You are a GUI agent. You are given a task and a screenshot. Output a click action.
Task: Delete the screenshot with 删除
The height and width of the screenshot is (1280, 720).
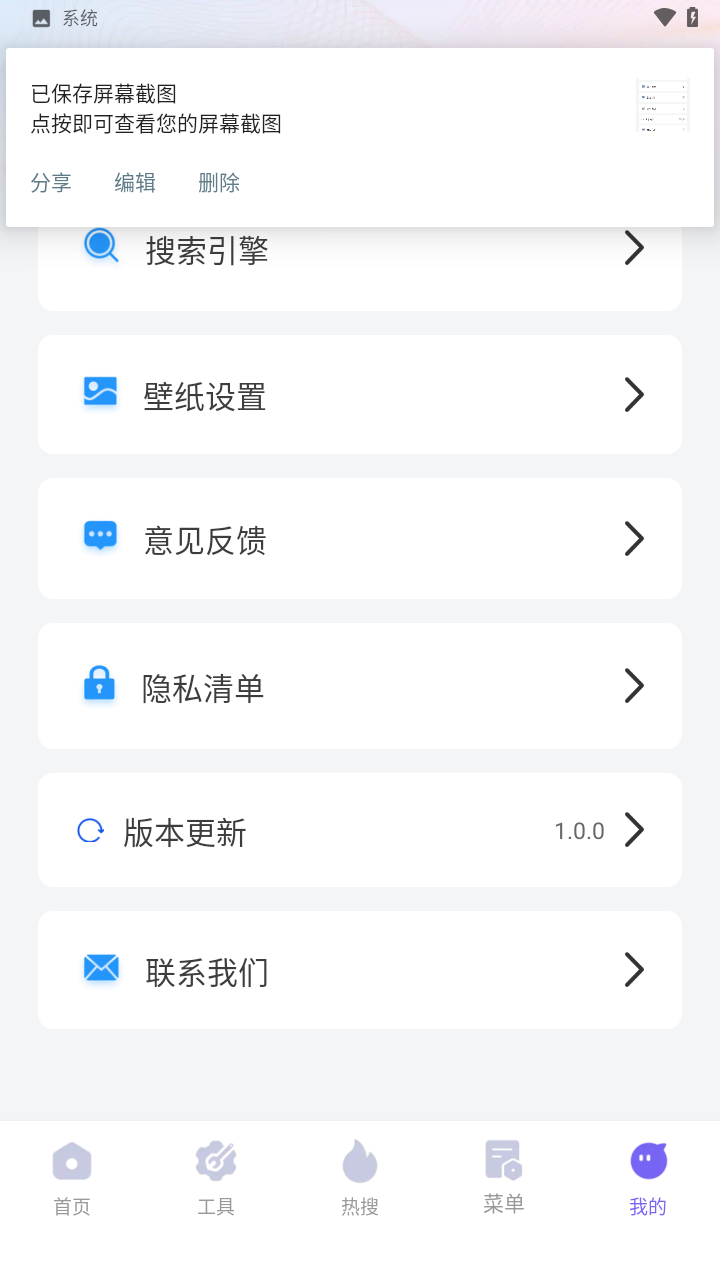tap(219, 183)
